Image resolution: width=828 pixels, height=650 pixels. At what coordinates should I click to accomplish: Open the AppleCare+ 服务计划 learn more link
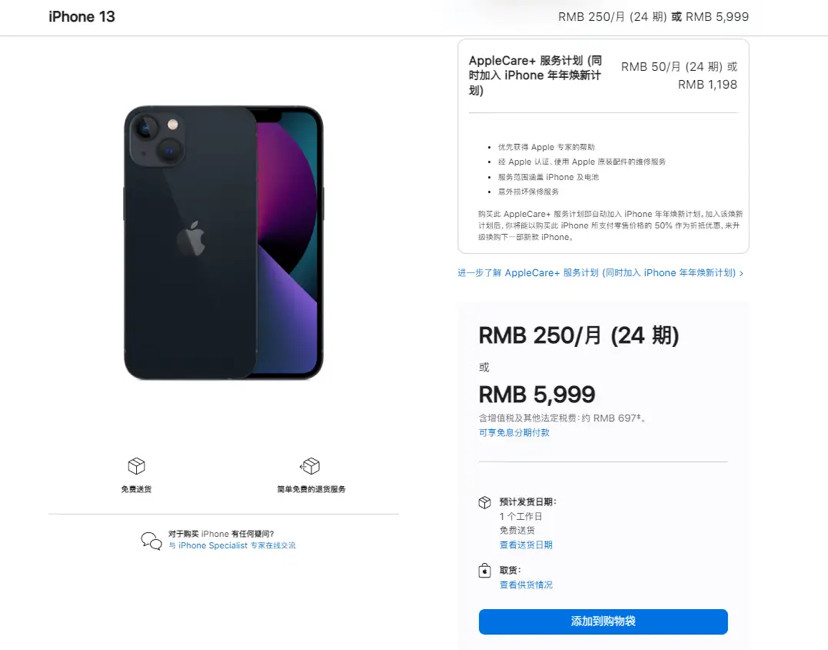click(600, 272)
